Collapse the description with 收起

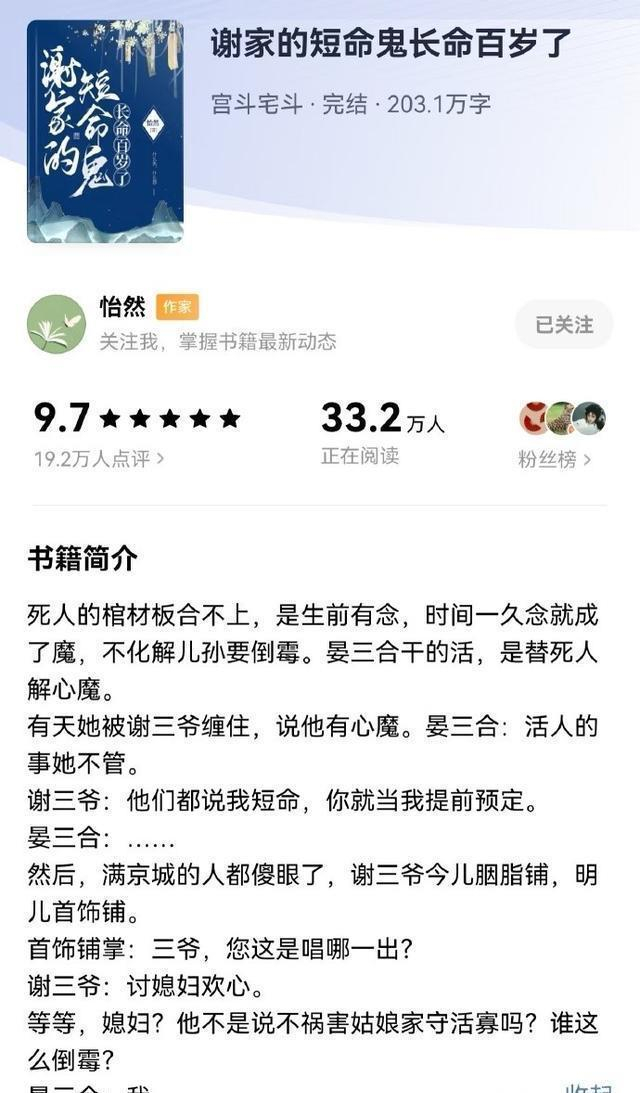tap(588, 1086)
